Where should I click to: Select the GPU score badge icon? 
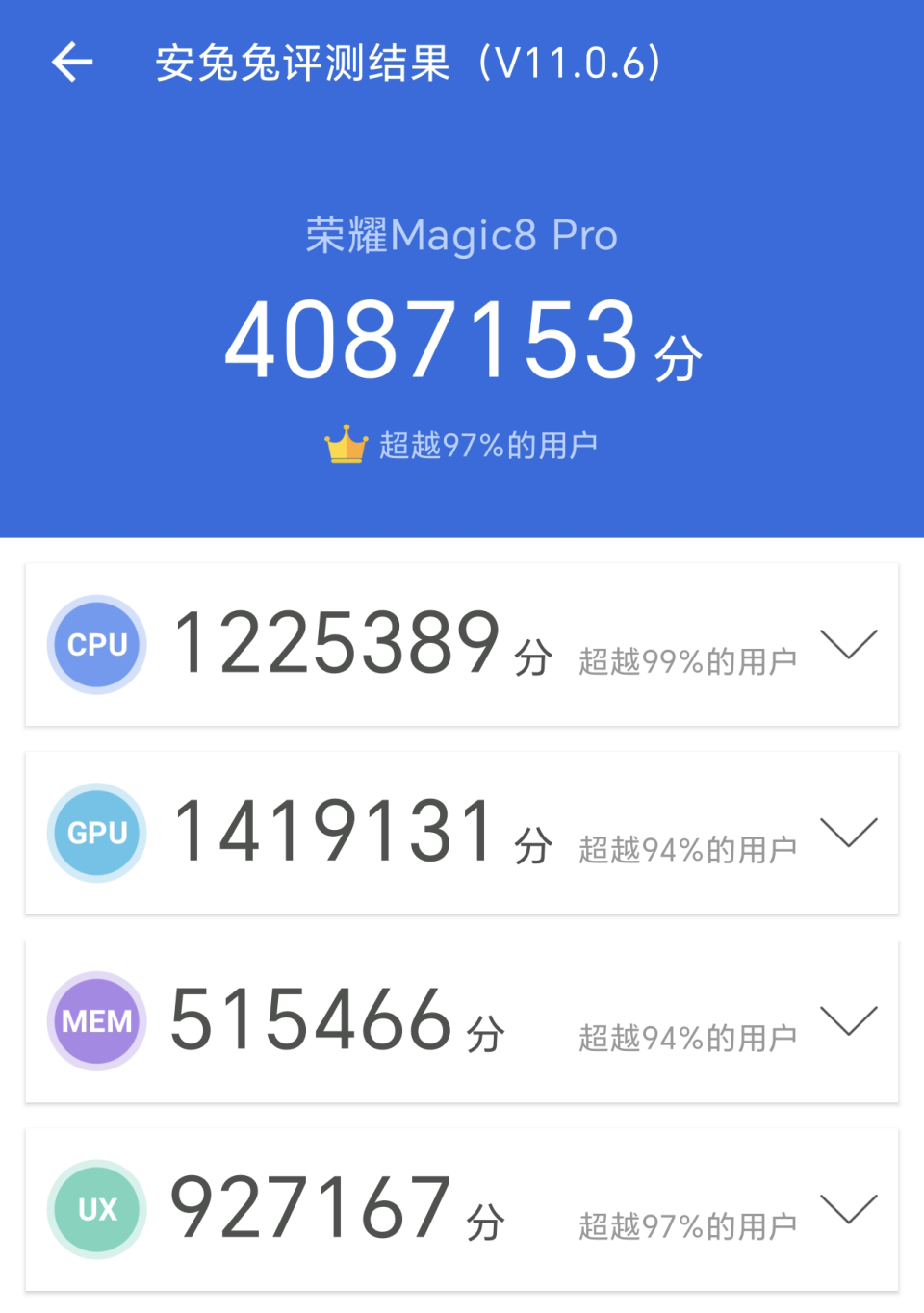point(96,833)
